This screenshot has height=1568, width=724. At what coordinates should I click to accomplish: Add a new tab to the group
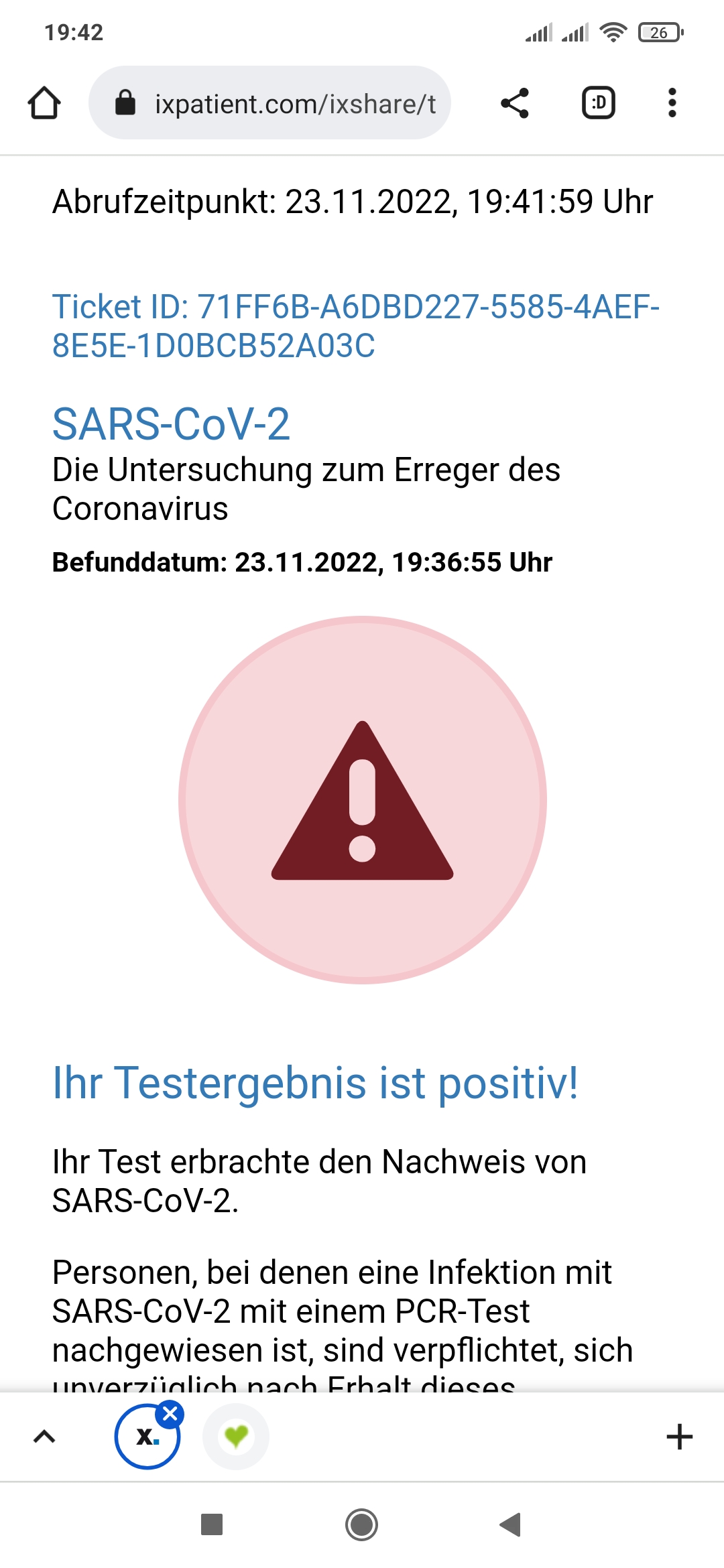(x=679, y=1437)
